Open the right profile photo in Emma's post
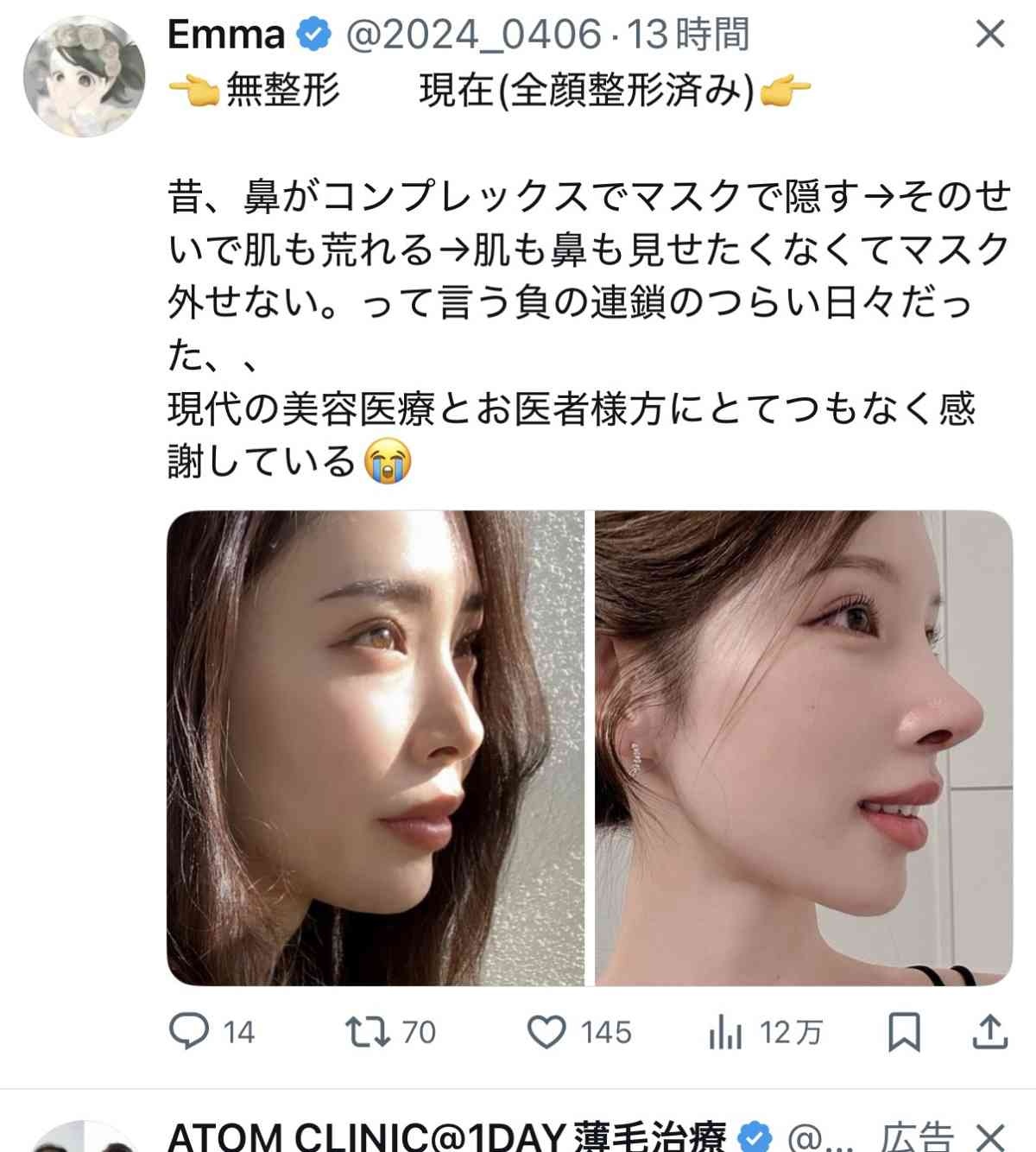The height and width of the screenshot is (1152, 1036). [x=804, y=748]
